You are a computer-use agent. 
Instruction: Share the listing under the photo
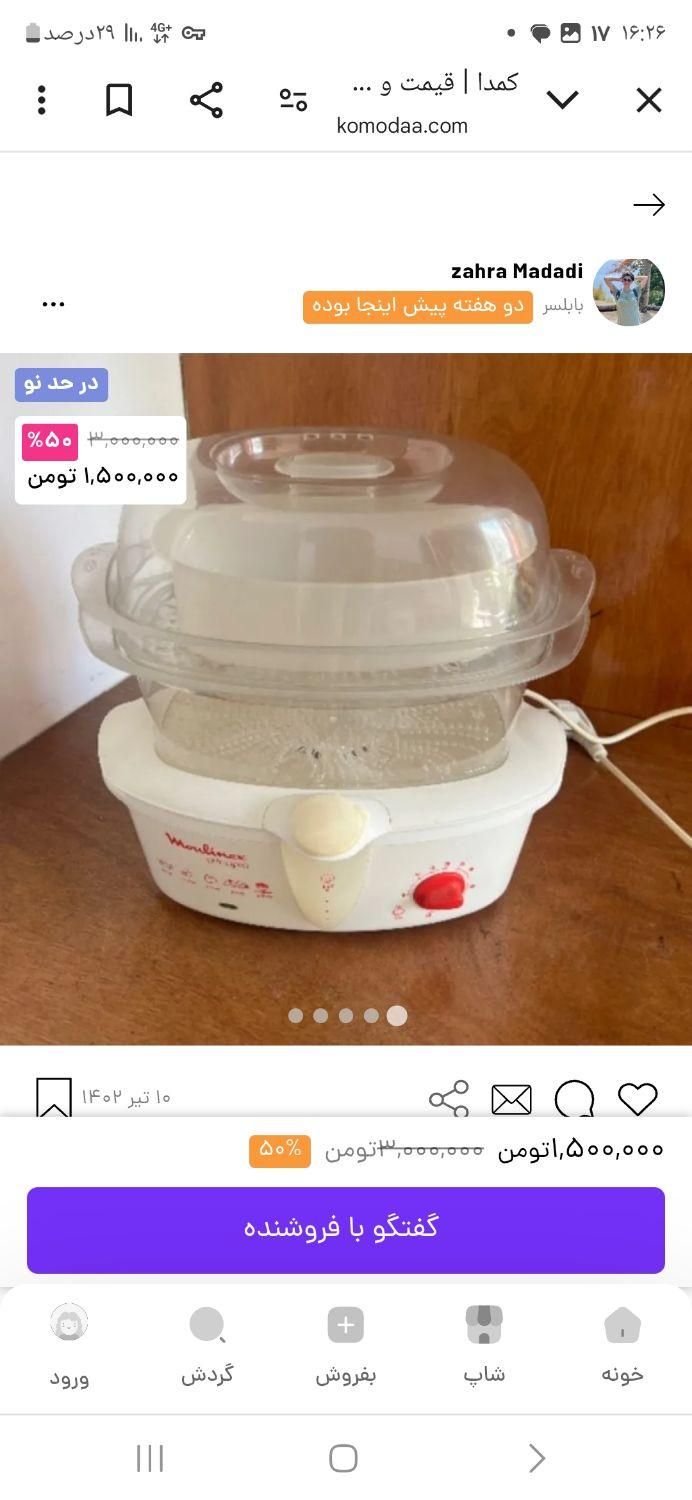[x=449, y=1099]
